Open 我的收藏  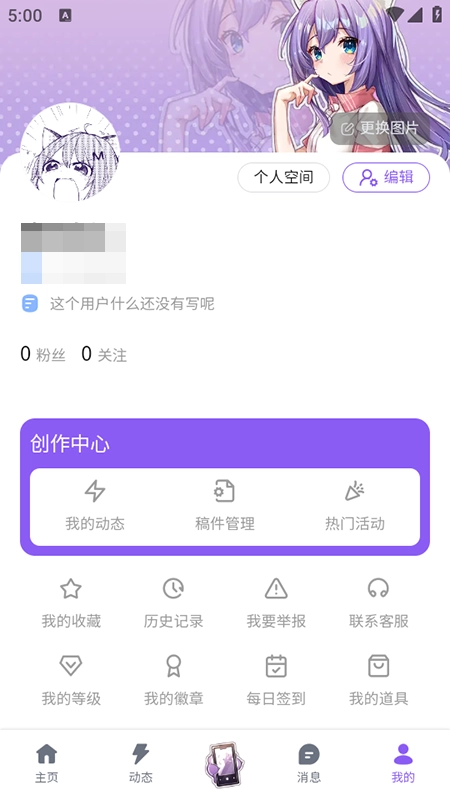(x=71, y=603)
